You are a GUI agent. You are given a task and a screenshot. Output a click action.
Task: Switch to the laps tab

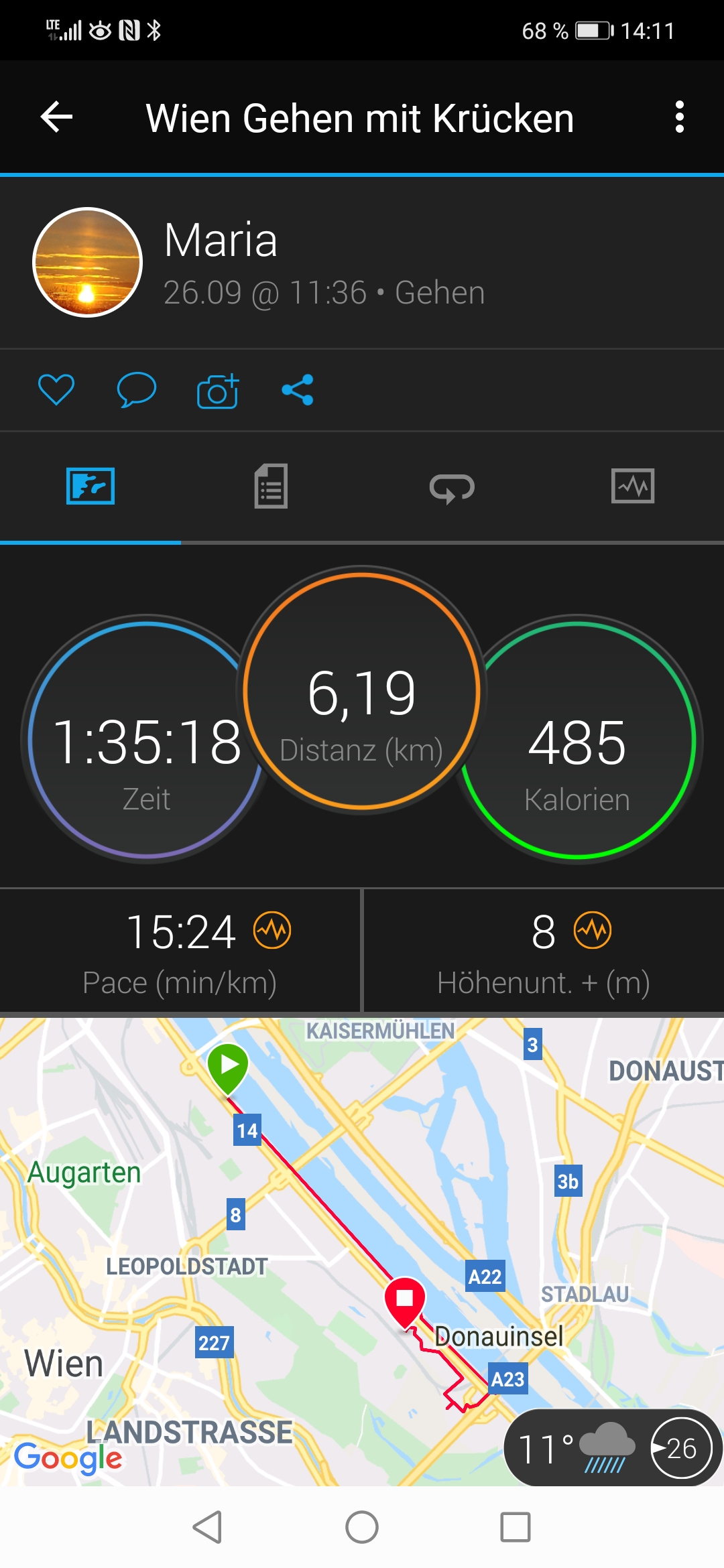(x=452, y=487)
